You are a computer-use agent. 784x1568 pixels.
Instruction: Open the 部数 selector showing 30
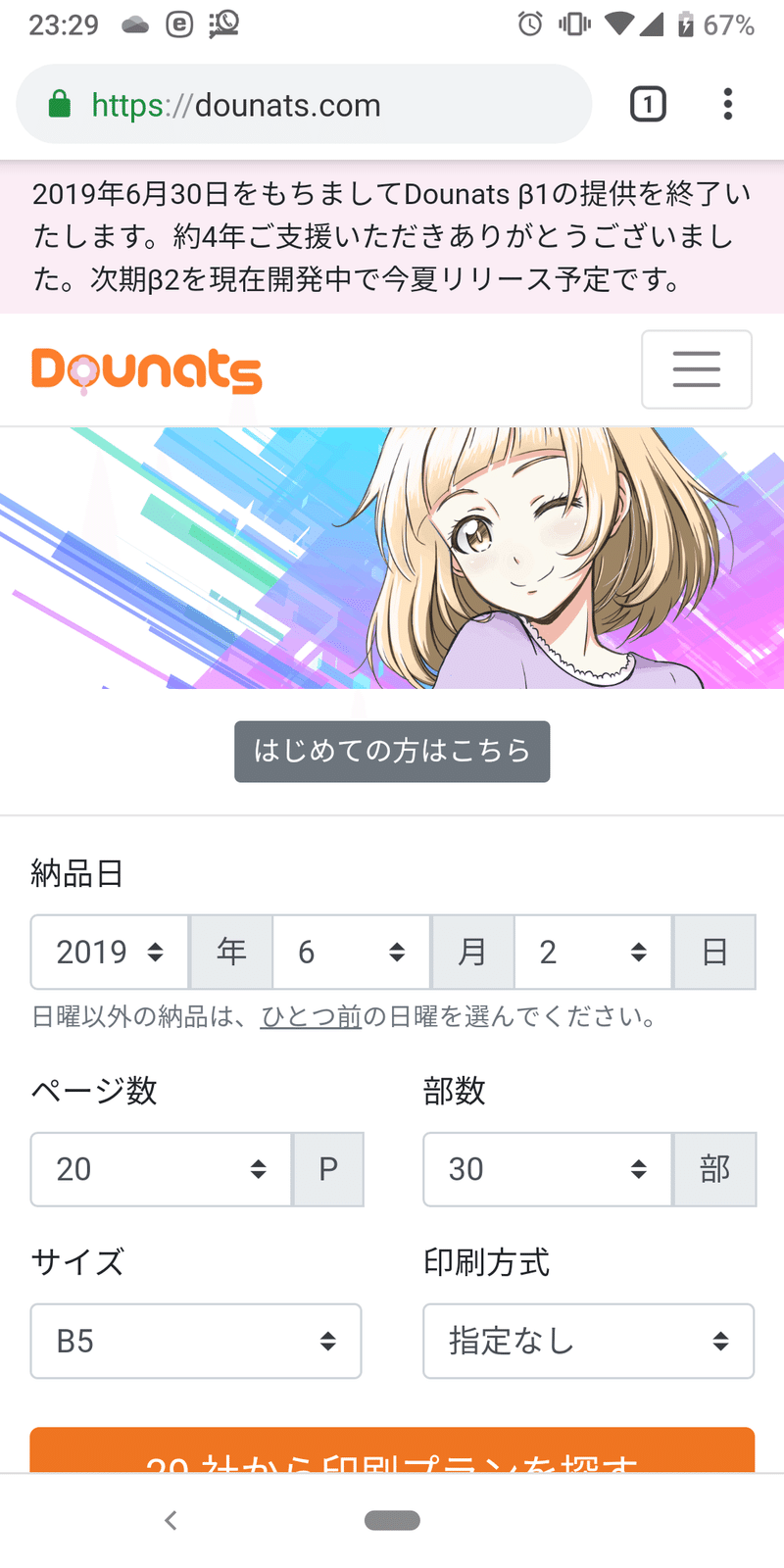pos(546,1169)
